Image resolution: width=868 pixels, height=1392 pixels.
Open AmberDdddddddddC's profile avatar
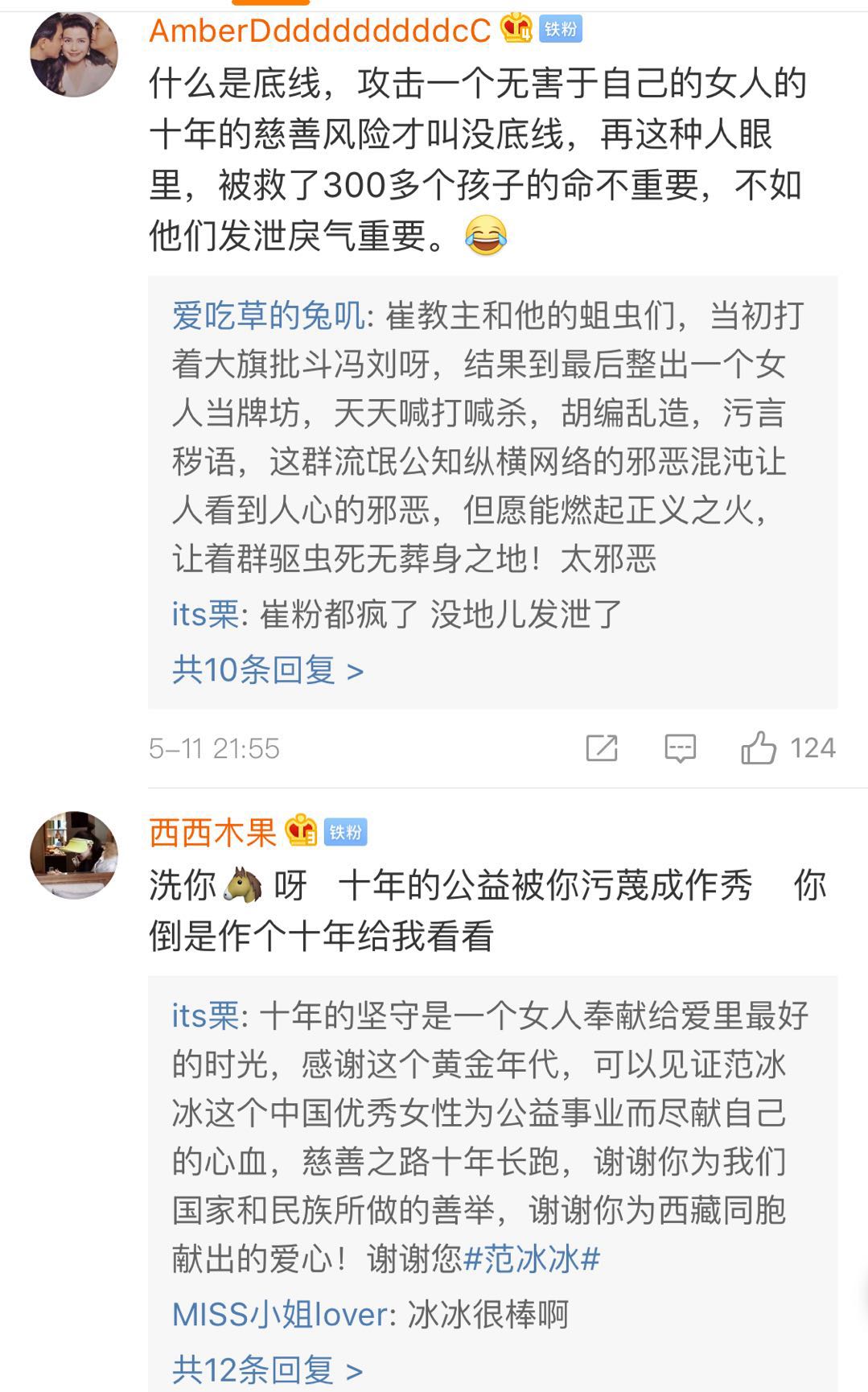click(x=74, y=53)
